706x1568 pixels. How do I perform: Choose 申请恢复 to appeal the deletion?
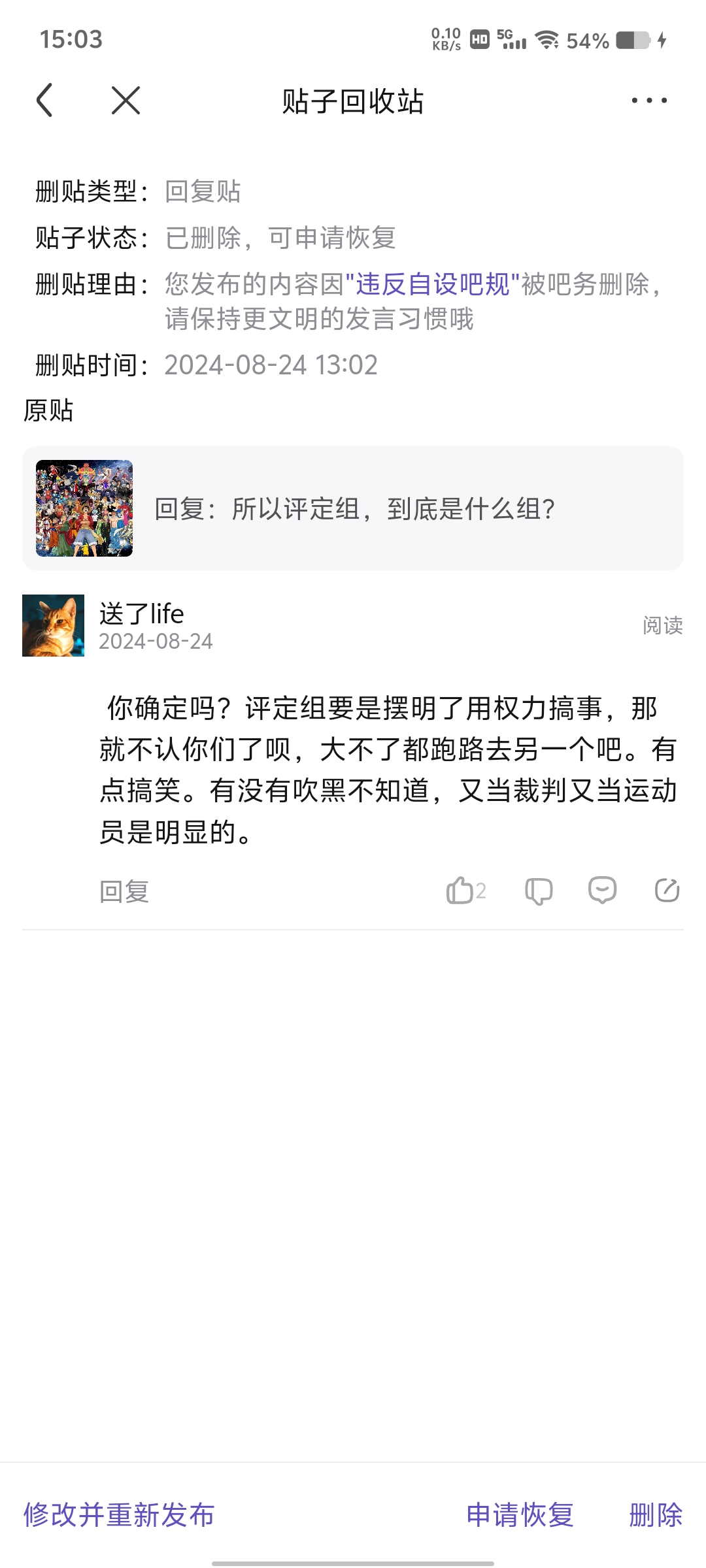tap(520, 1515)
